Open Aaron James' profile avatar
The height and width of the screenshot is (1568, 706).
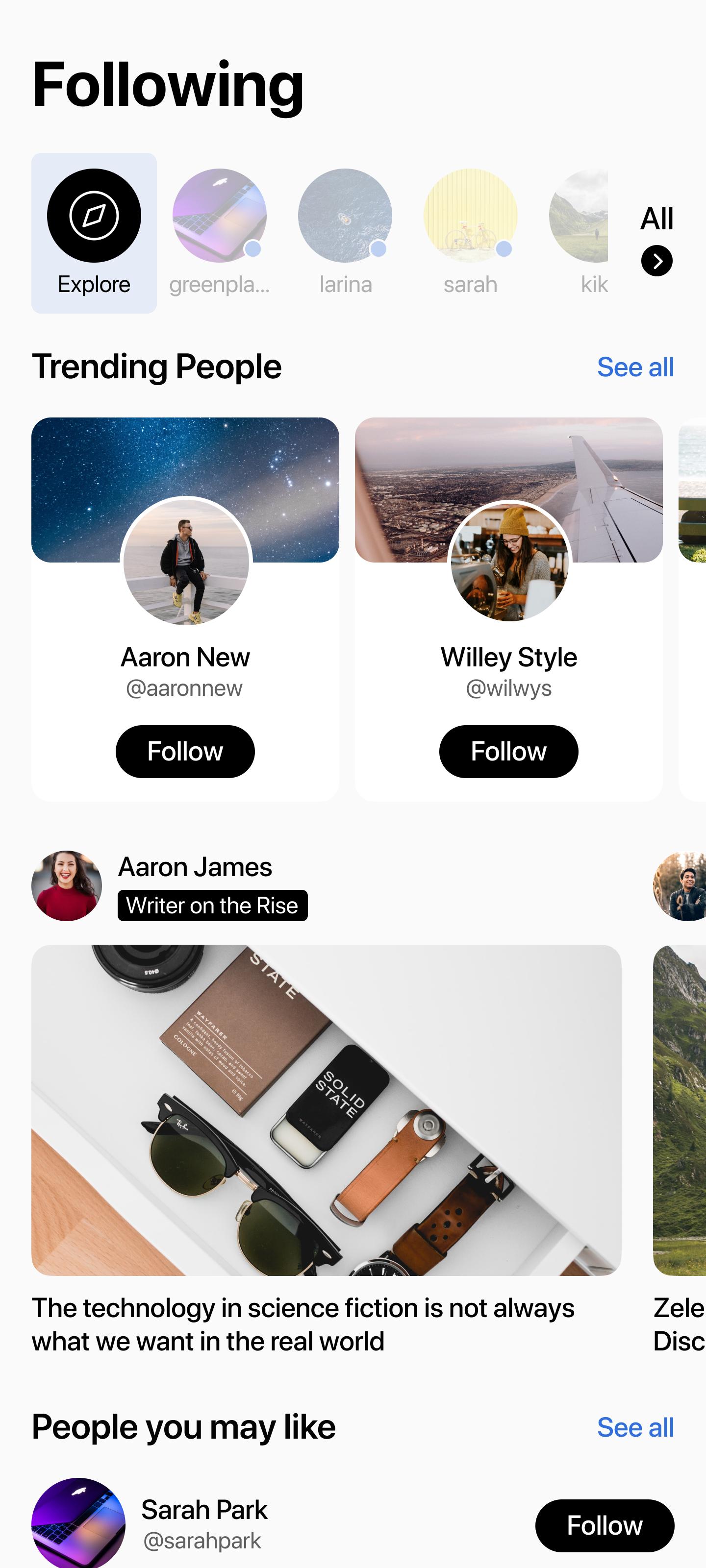tap(66, 885)
